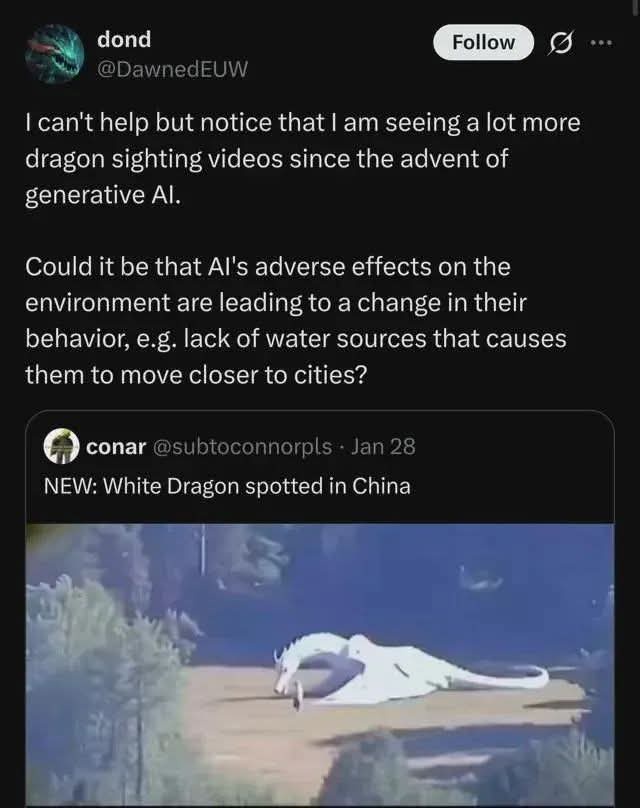
Task: Tap the Grok icon beside Follow
Action: 560,43
